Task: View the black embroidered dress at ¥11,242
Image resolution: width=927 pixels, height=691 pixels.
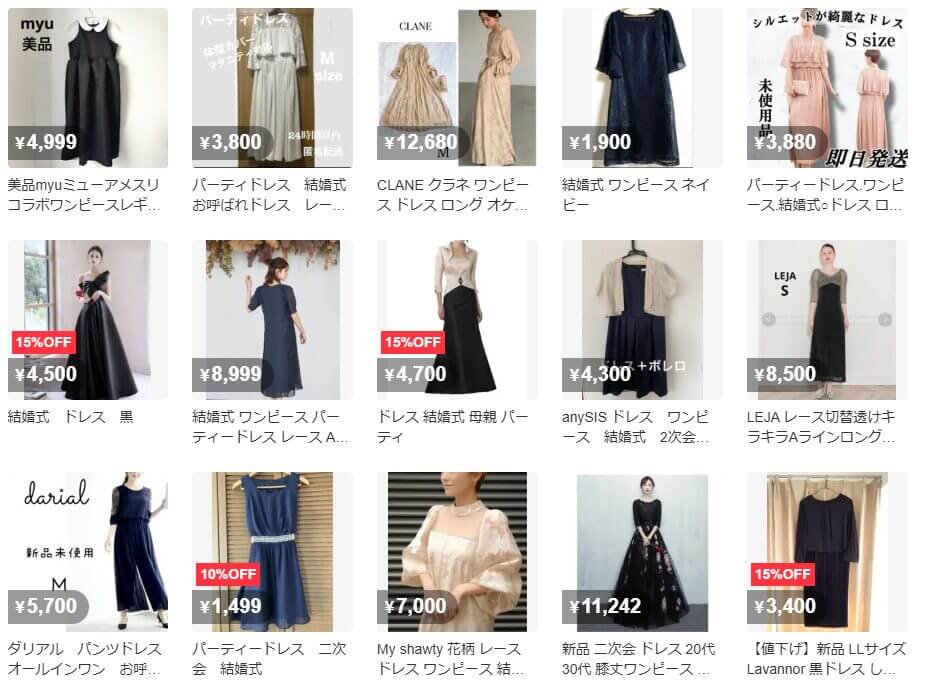Action: pos(642,552)
